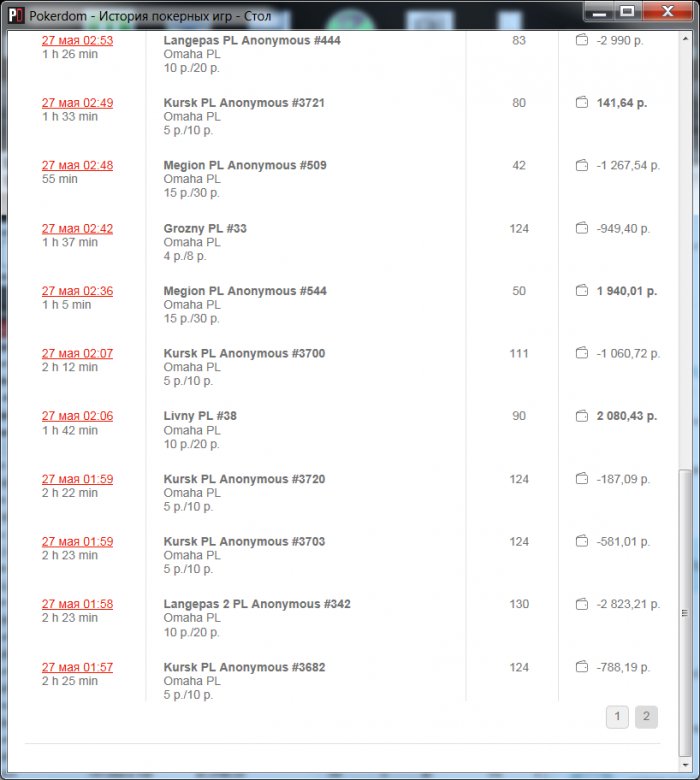The height and width of the screenshot is (780, 700).
Task: View the 27 мая 02:06 Livny PL #38 session
Action: click(x=77, y=416)
